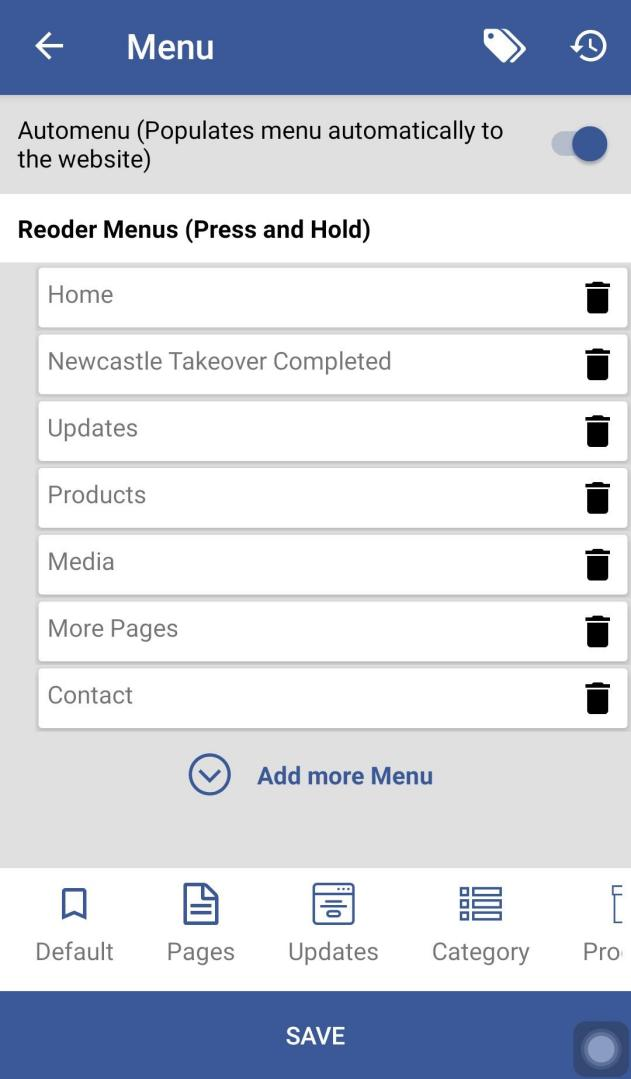This screenshot has height=1079, width=631.
Task: Remove the Media menu entry
Action: 597,564
